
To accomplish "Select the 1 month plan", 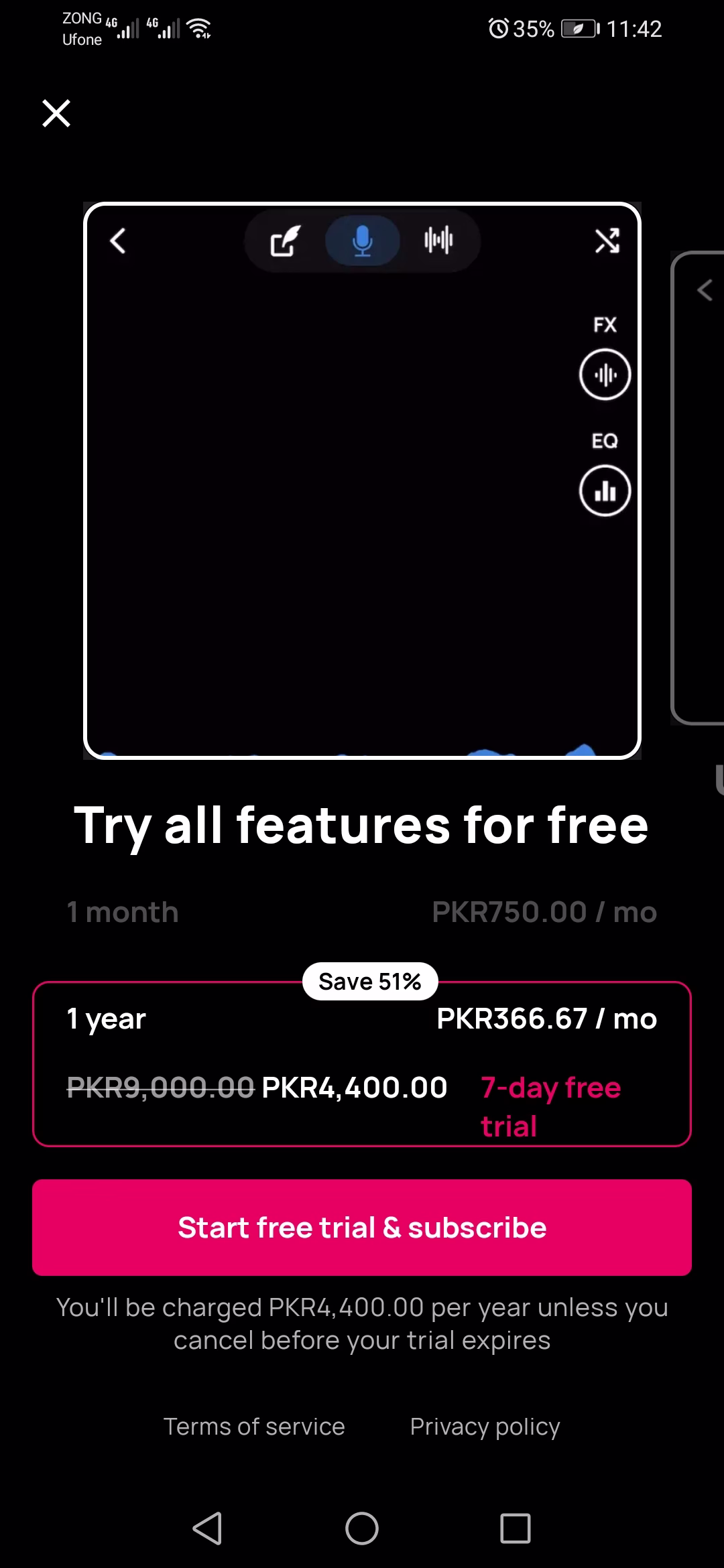I will pyautogui.click(x=362, y=912).
